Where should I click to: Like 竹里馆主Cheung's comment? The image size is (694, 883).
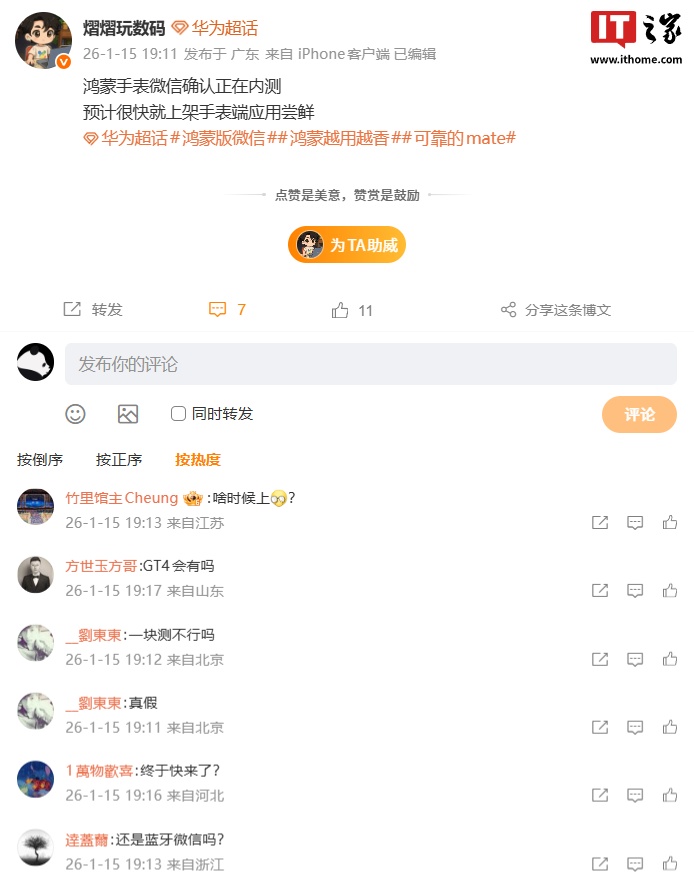670,523
